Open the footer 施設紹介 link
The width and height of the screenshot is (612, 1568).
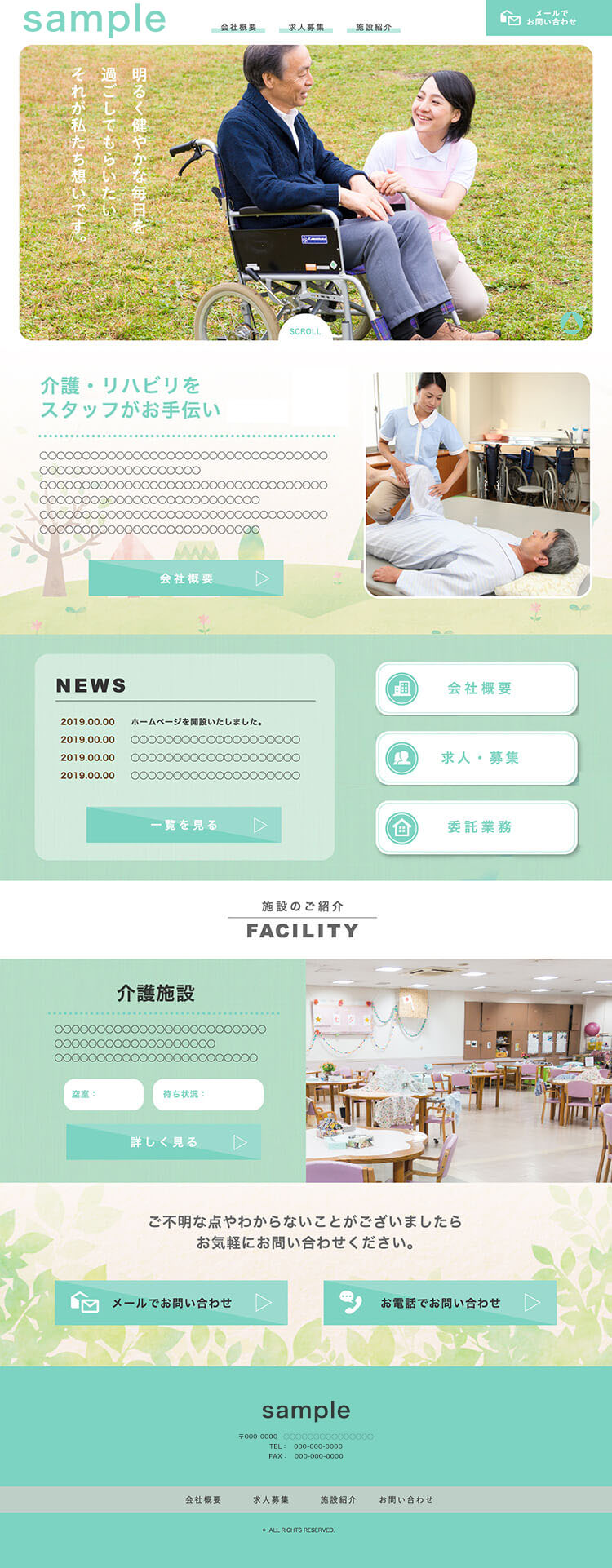(338, 1499)
